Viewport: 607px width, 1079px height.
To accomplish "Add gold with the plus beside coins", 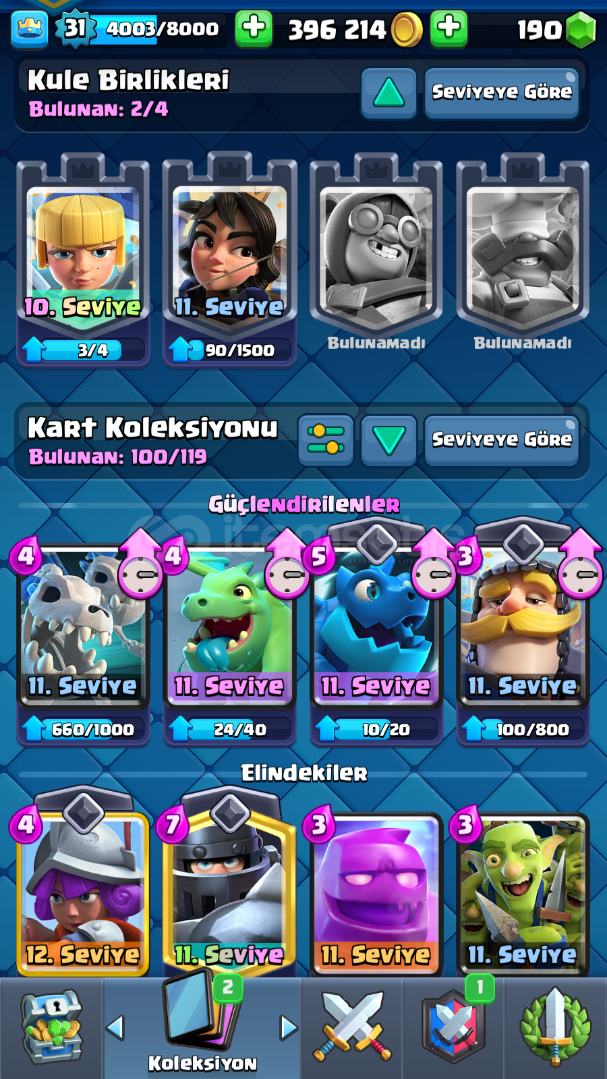I will coord(449,29).
